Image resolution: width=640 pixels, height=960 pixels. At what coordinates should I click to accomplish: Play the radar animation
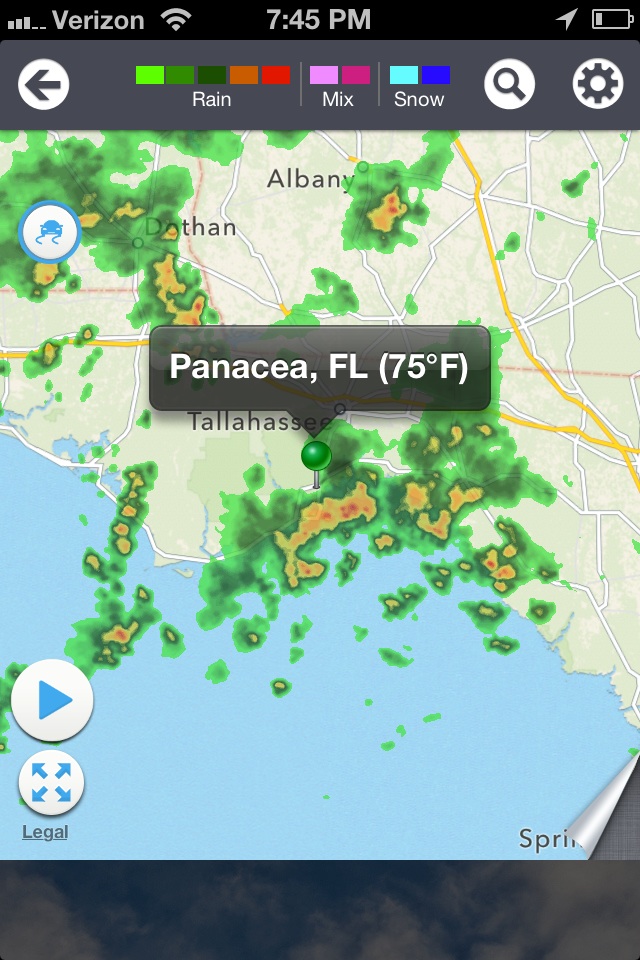pos(52,701)
